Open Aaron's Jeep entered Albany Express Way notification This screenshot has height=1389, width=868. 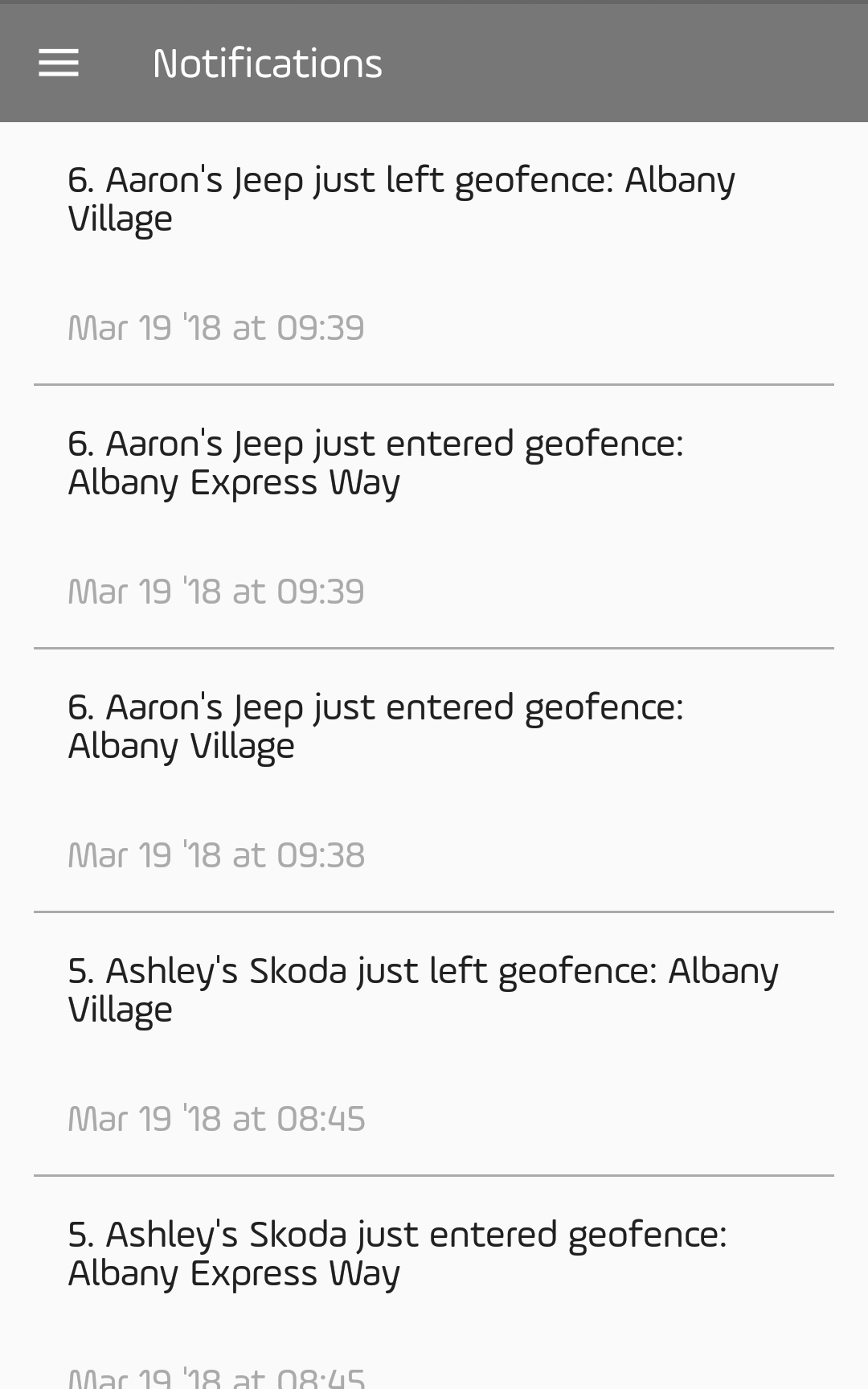click(434, 517)
